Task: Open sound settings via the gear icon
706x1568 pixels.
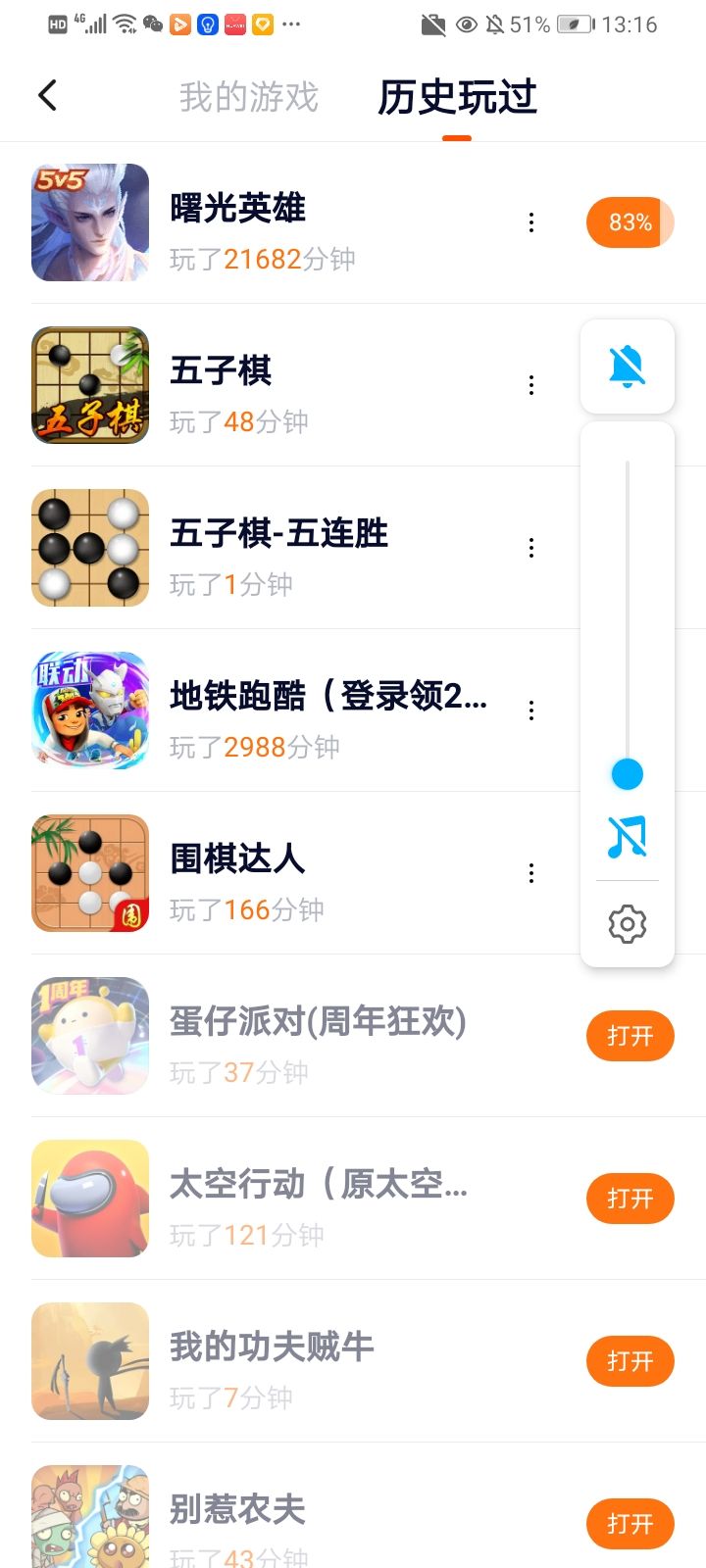Action: click(628, 923)
